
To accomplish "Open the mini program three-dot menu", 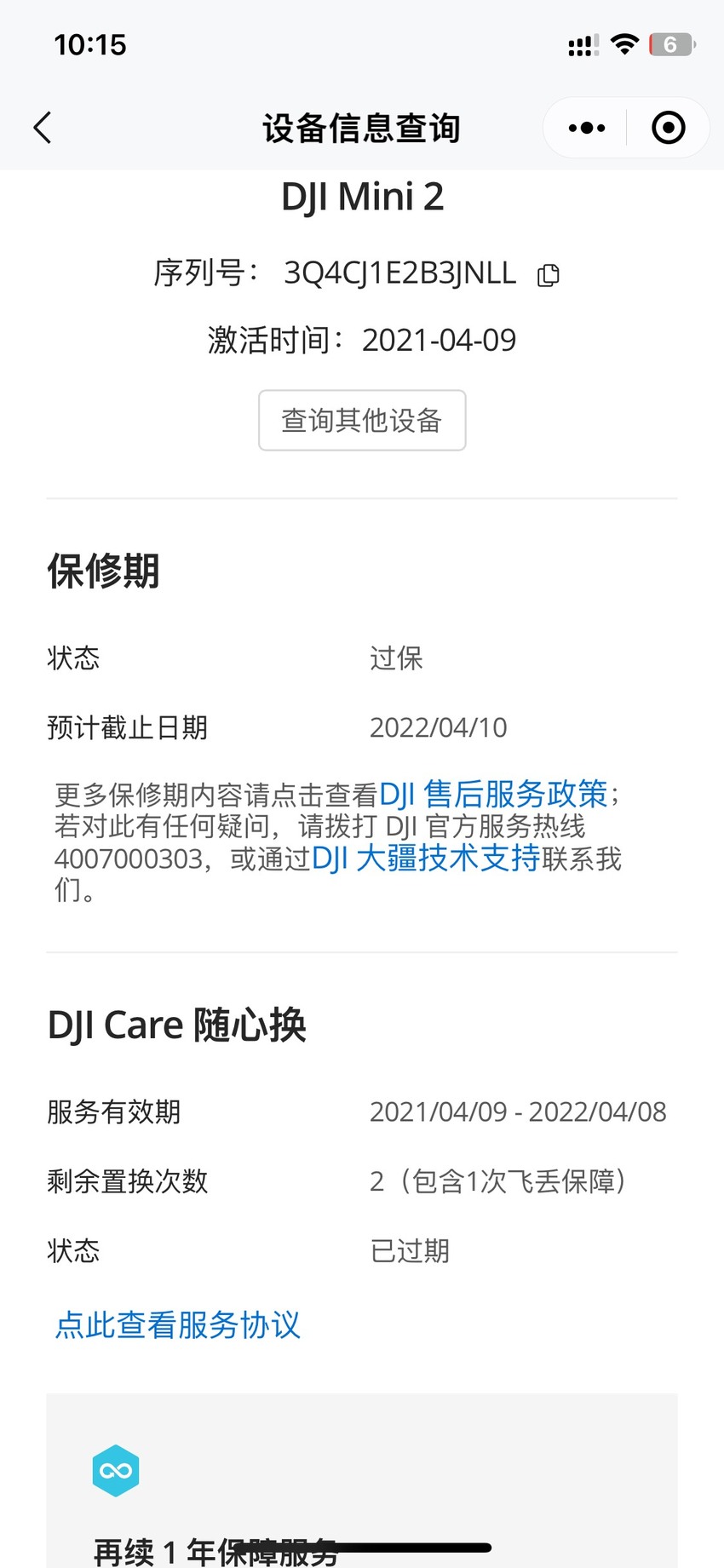I will (x=586, y=128).
